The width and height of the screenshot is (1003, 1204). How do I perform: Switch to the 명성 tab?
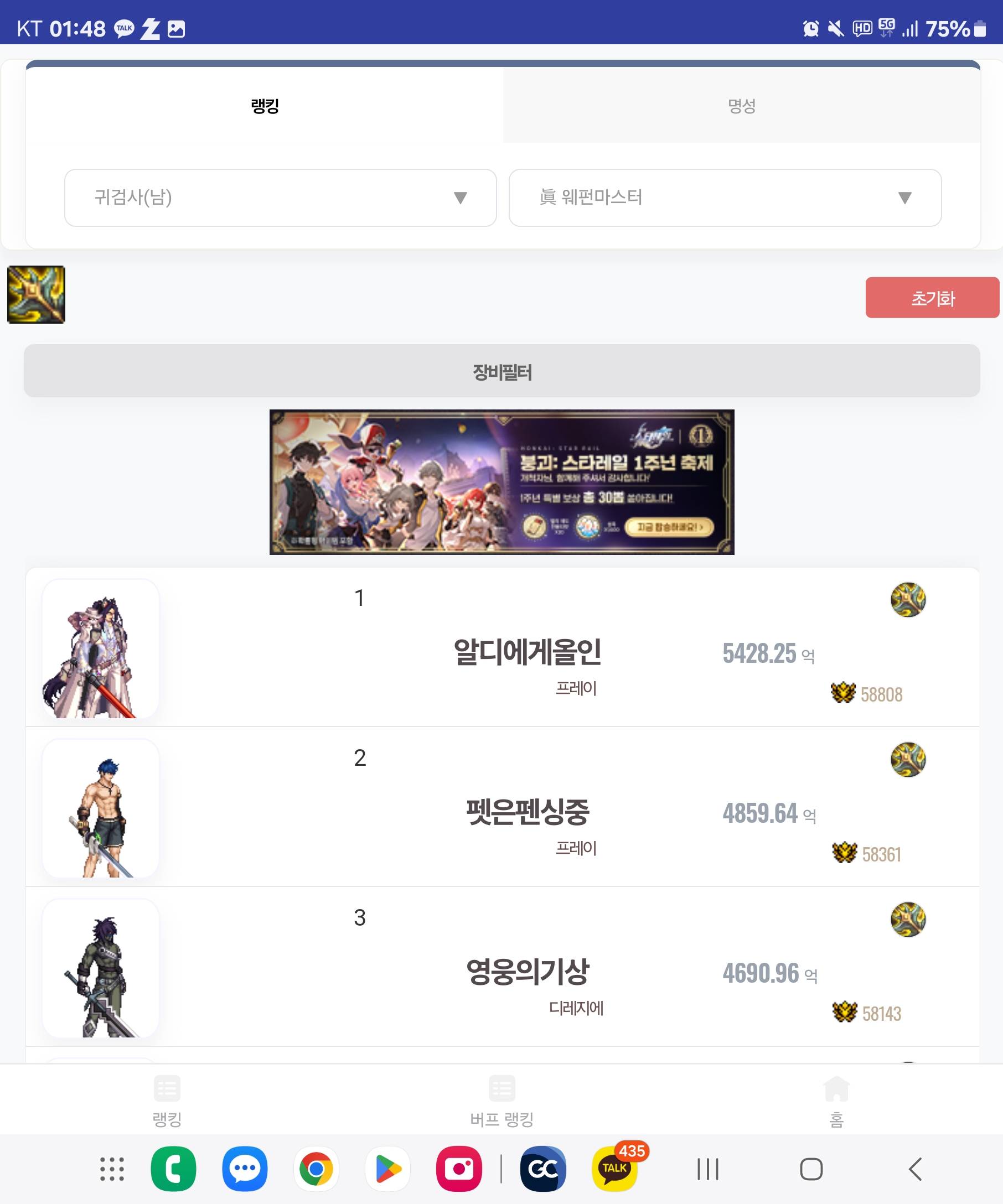(741, 106)
